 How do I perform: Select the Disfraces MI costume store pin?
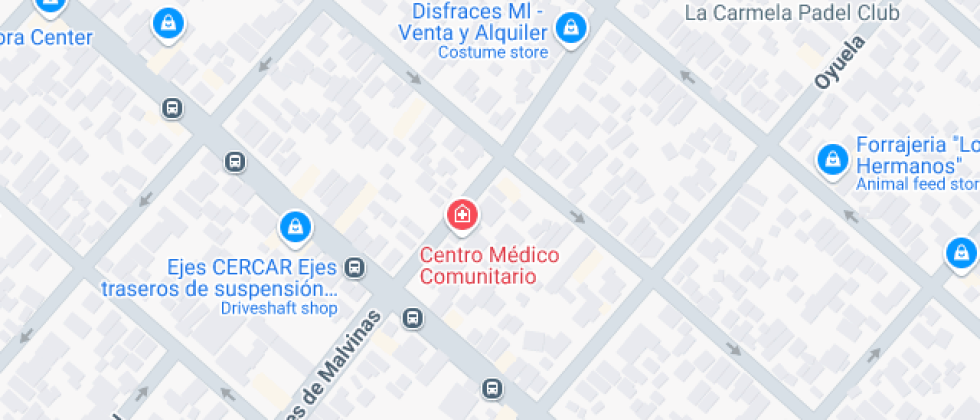coord(571,29)
